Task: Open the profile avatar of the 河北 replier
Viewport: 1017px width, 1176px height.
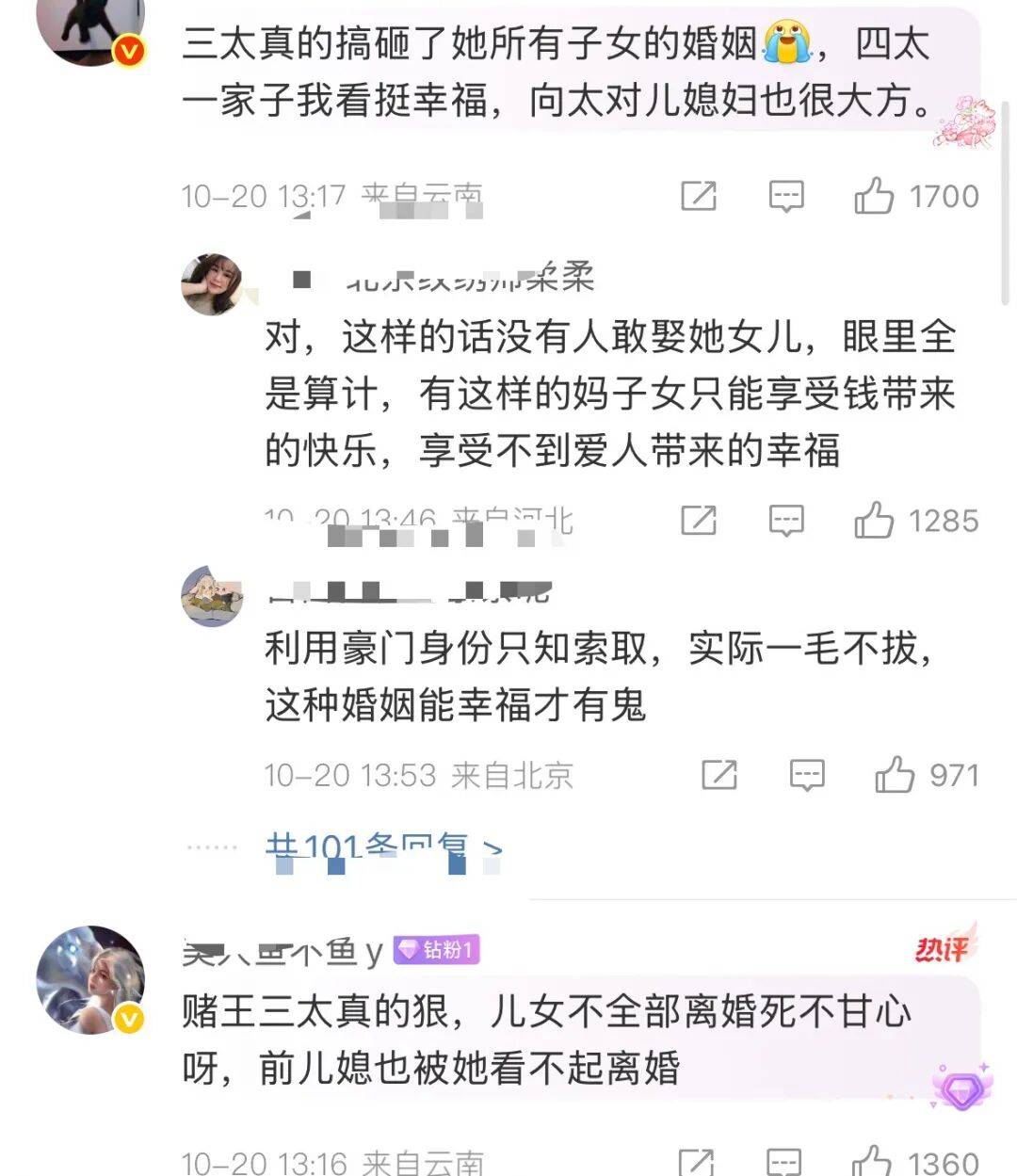Action: (x=212, y=284)
